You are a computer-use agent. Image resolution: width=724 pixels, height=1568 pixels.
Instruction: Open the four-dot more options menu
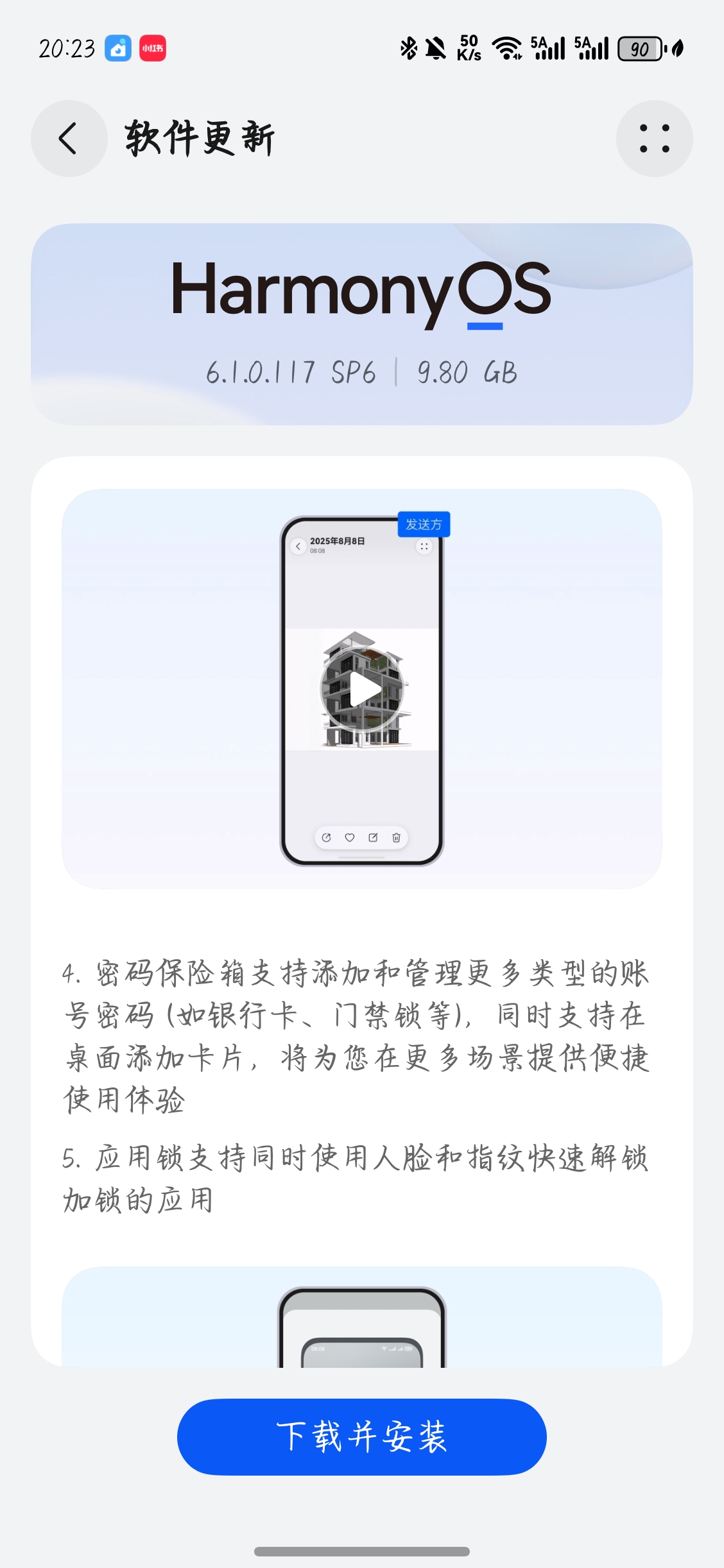coord(654,138)
